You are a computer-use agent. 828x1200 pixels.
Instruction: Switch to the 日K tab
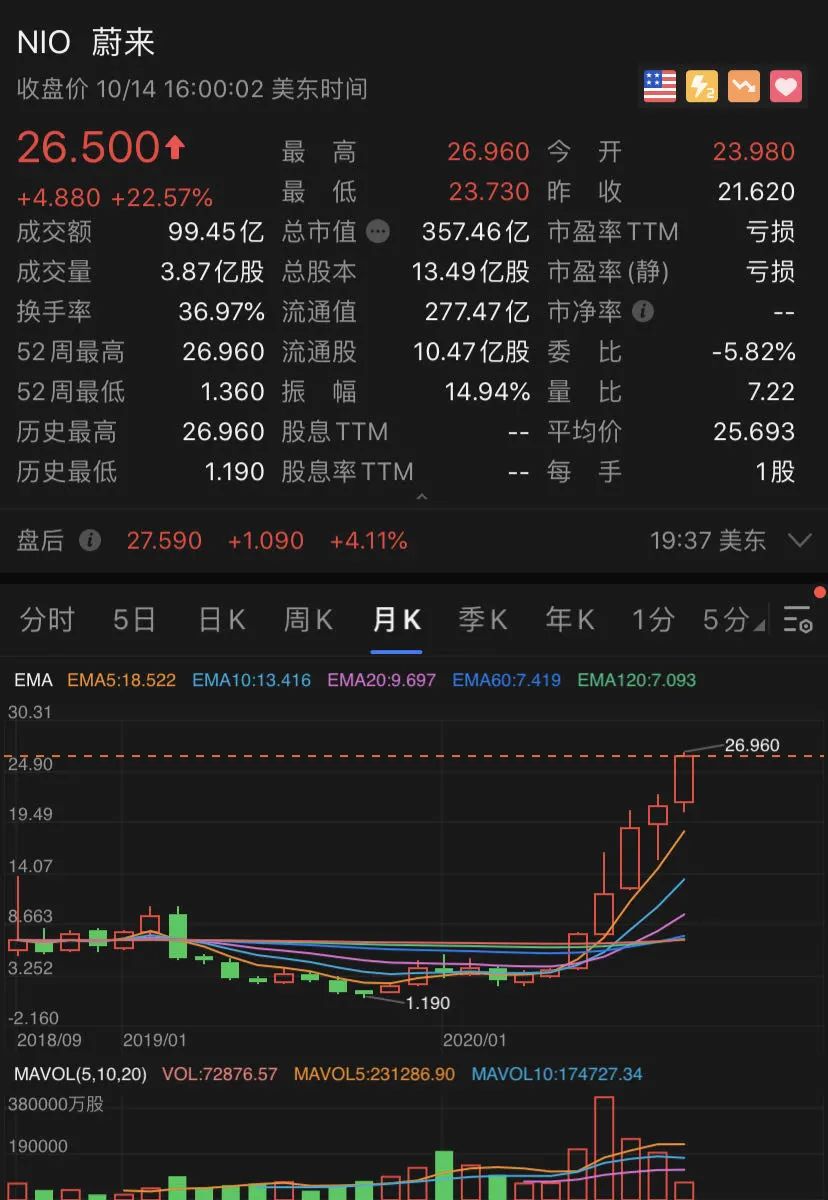click(x=221, y=620)
